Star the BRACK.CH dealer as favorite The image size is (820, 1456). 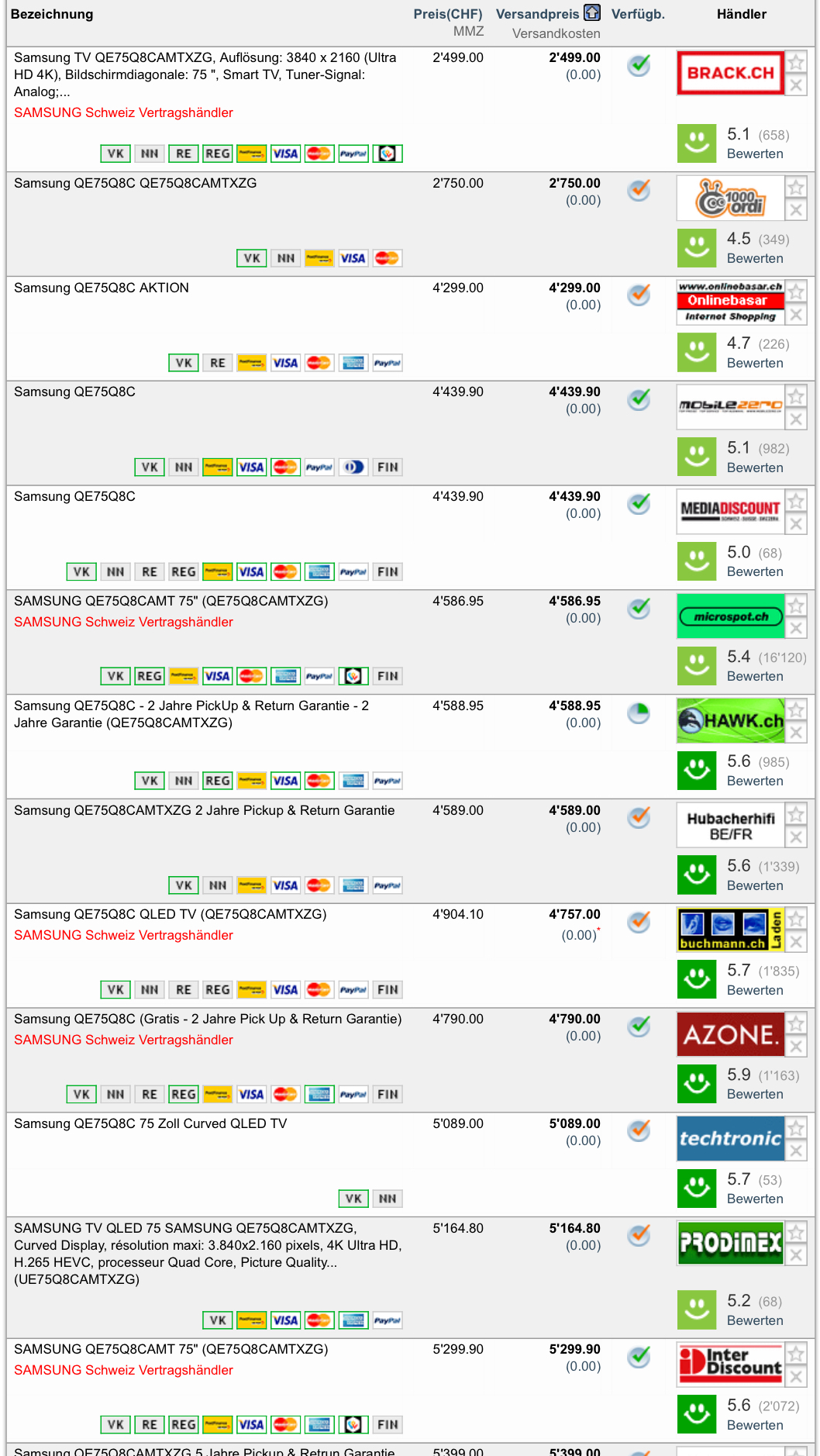[x=796, y=62]
